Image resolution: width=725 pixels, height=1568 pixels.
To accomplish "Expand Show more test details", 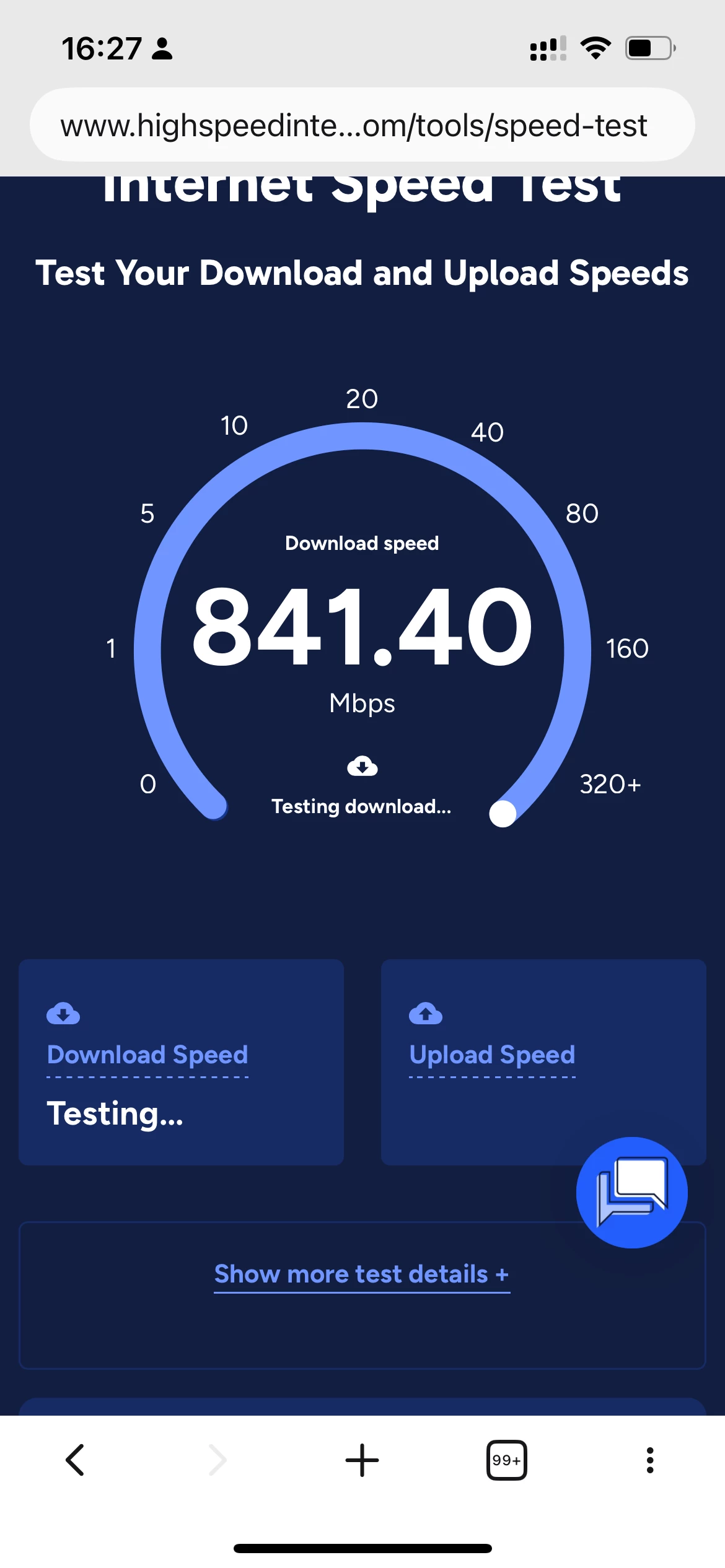I will (362, 1274).
